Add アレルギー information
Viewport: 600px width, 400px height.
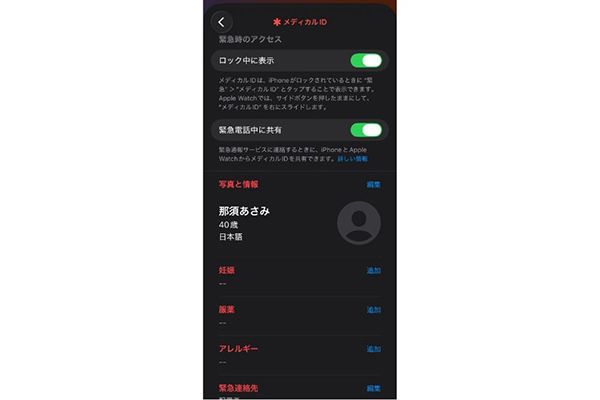(373, 349)
